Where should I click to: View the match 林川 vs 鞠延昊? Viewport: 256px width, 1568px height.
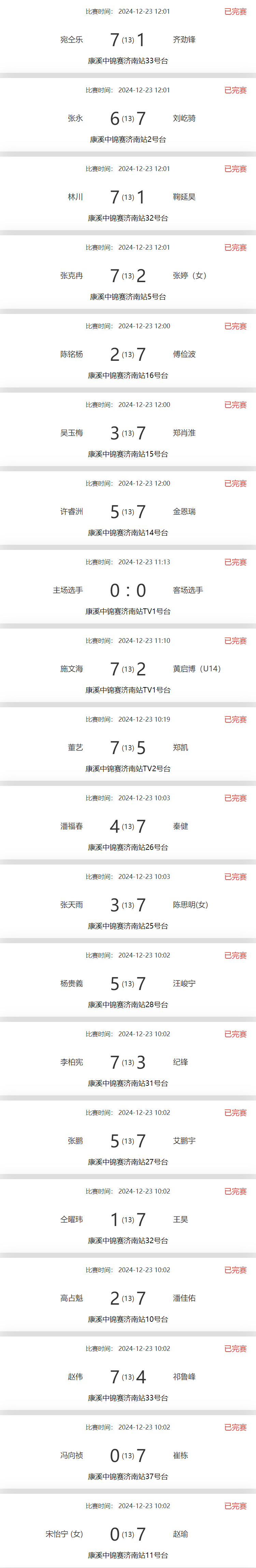128,197
